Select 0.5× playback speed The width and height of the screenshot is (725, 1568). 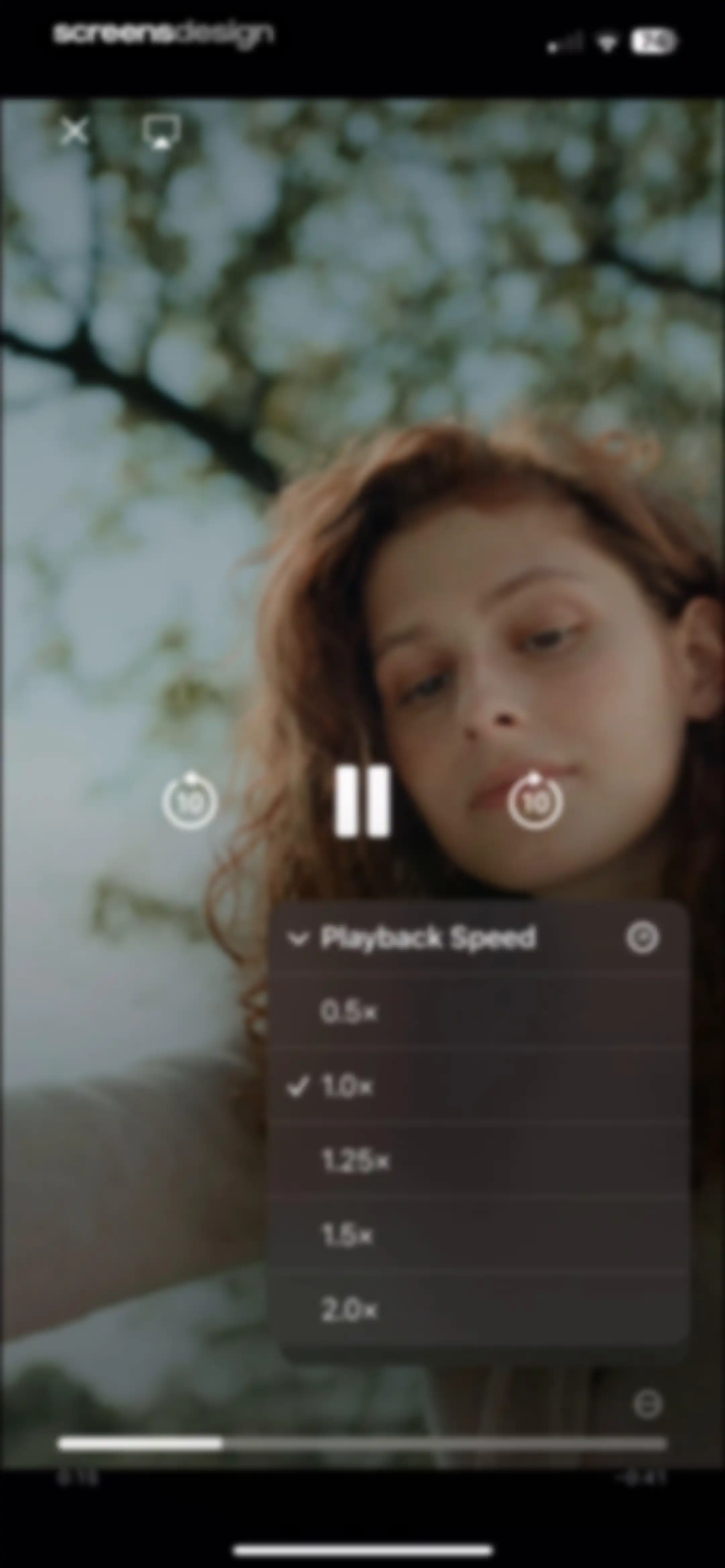tap(478, 1012)
